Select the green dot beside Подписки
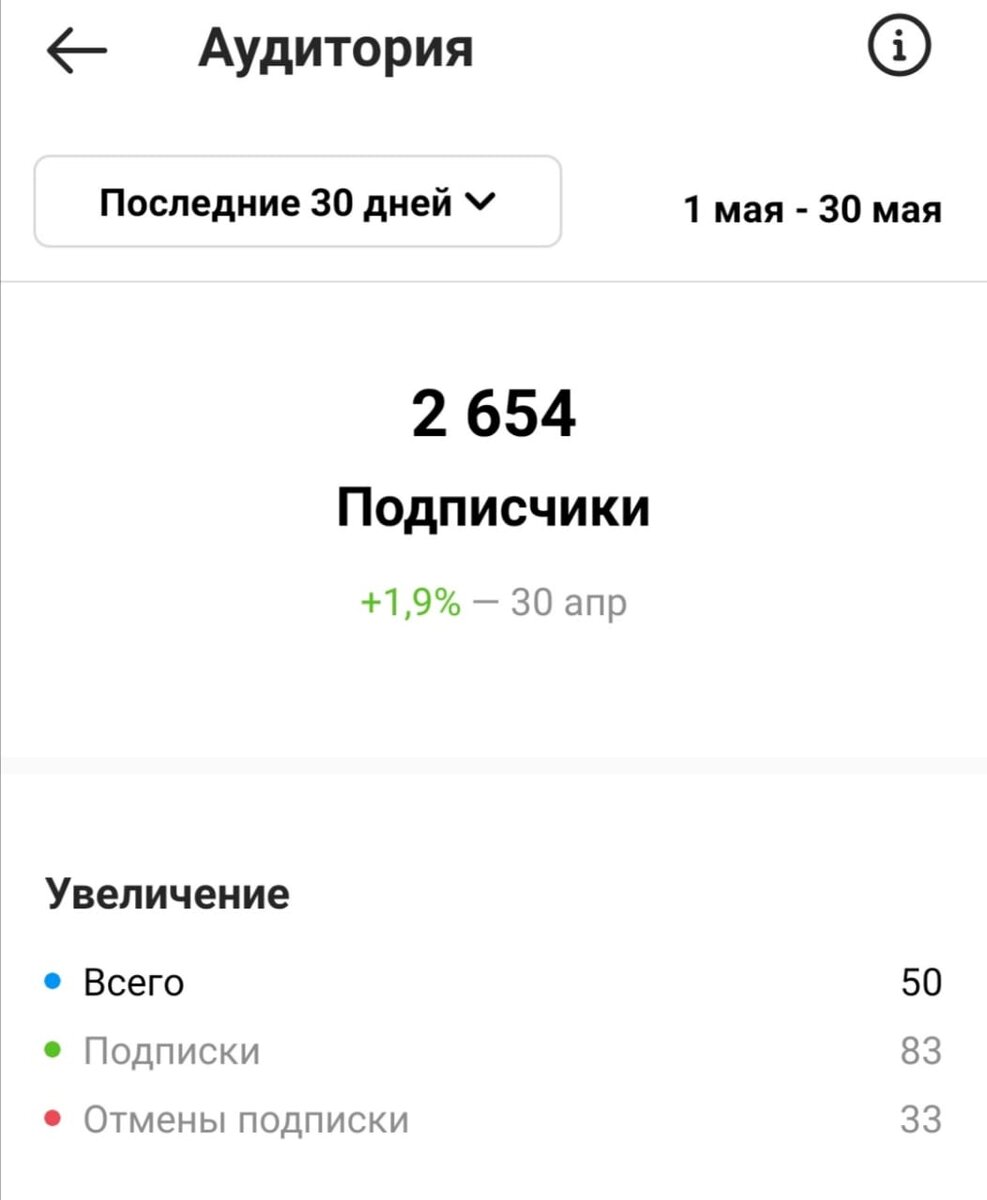The height and width of the screenshot is (1200, 987). (x=52, y=1050)
